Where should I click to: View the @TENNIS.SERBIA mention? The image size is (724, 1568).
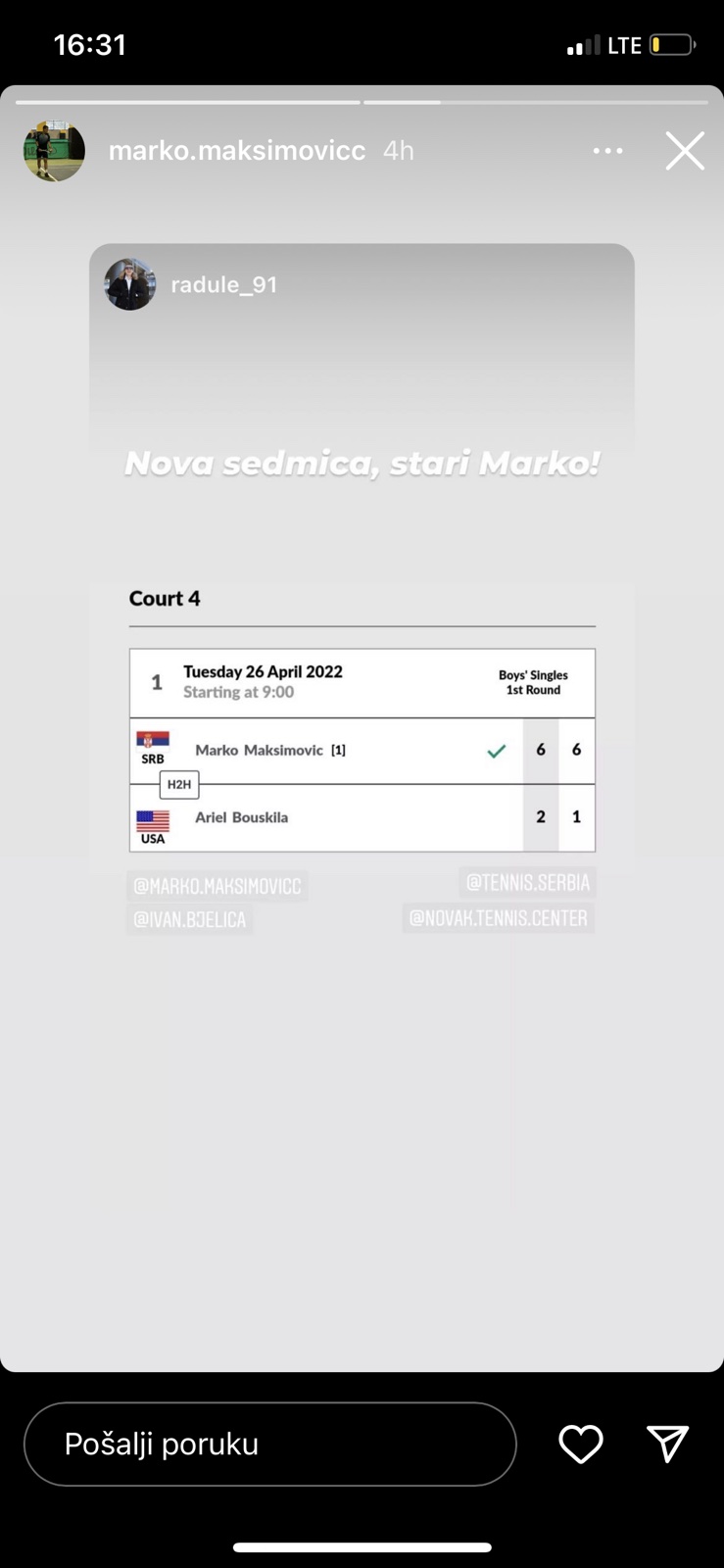tap(527, 882)
